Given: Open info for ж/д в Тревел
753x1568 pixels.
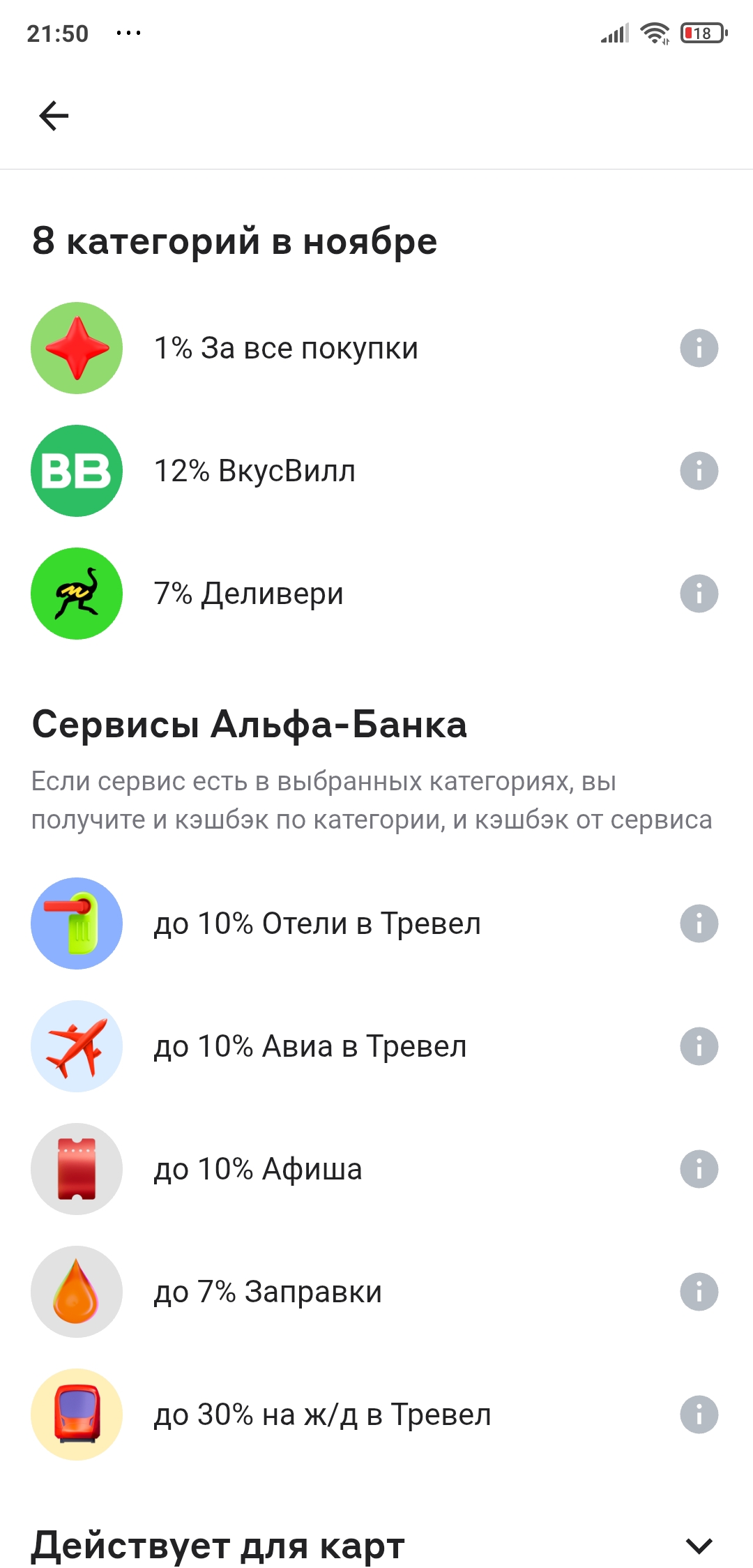Looking at the screenshot, I should click(x=699, y=1415).
